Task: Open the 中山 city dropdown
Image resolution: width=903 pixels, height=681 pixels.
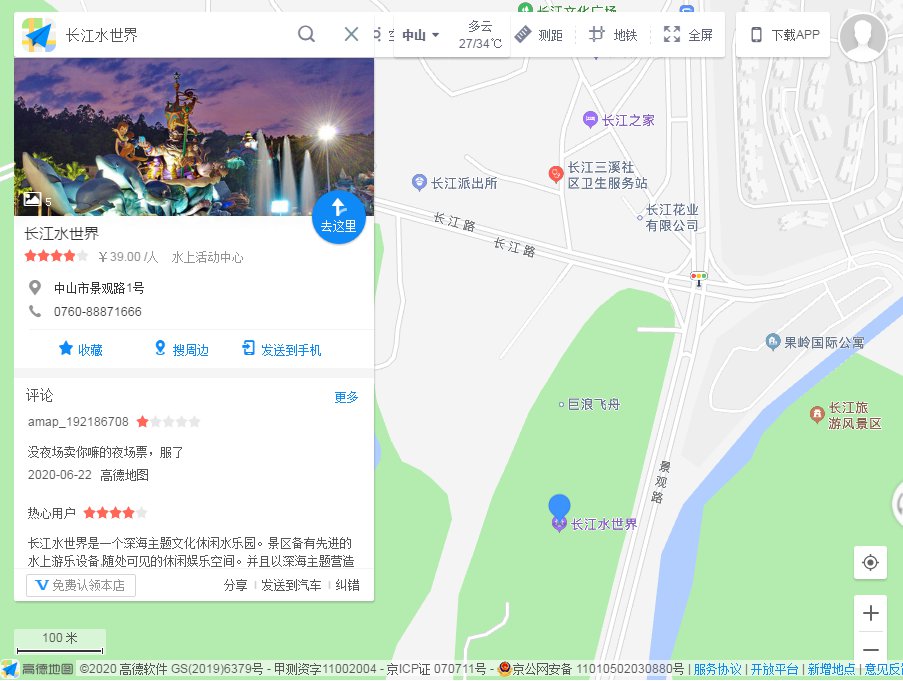Action: (x=420, y=35)
